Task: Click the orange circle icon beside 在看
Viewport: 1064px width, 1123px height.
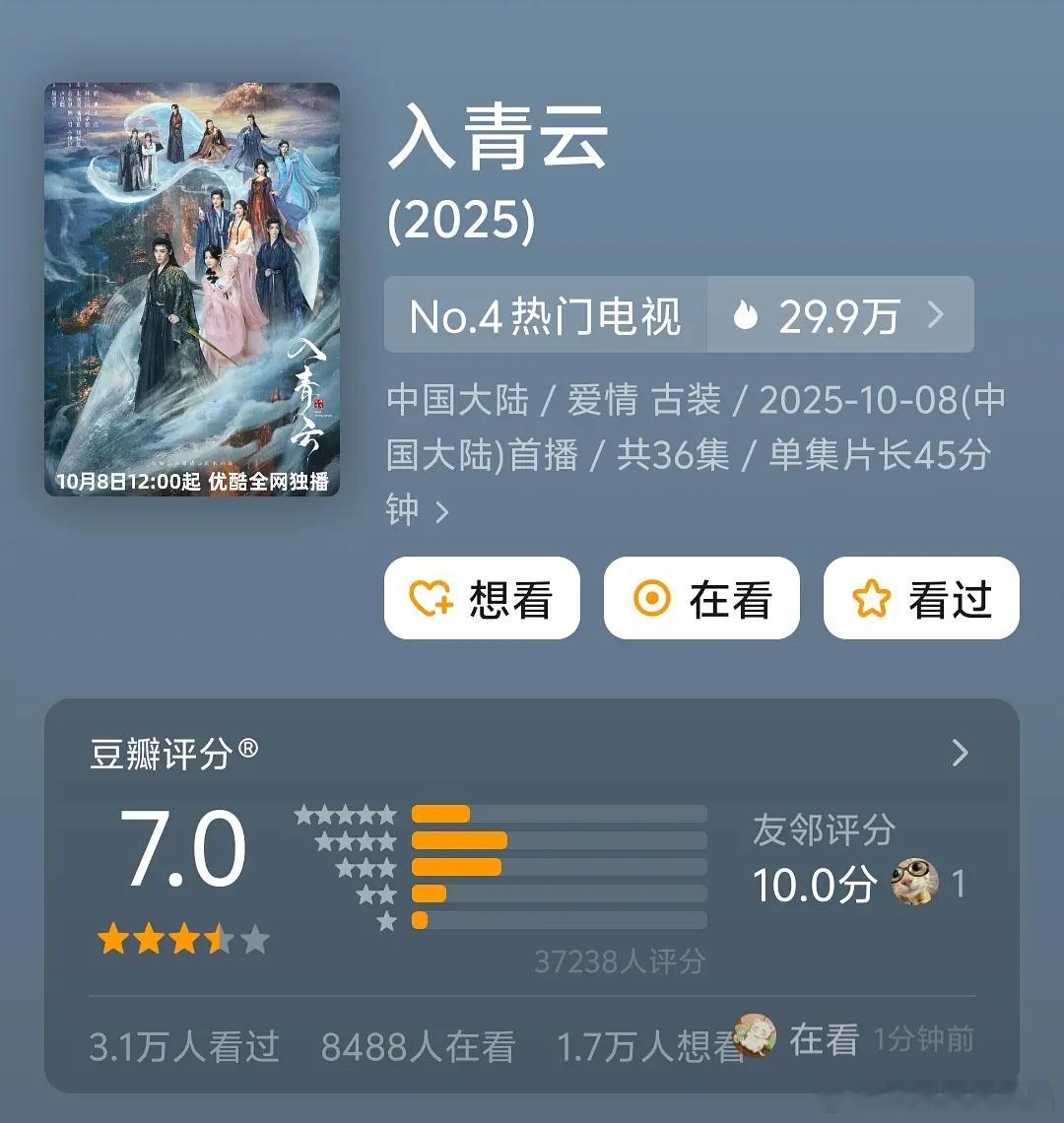Action: tap(649, 598)
